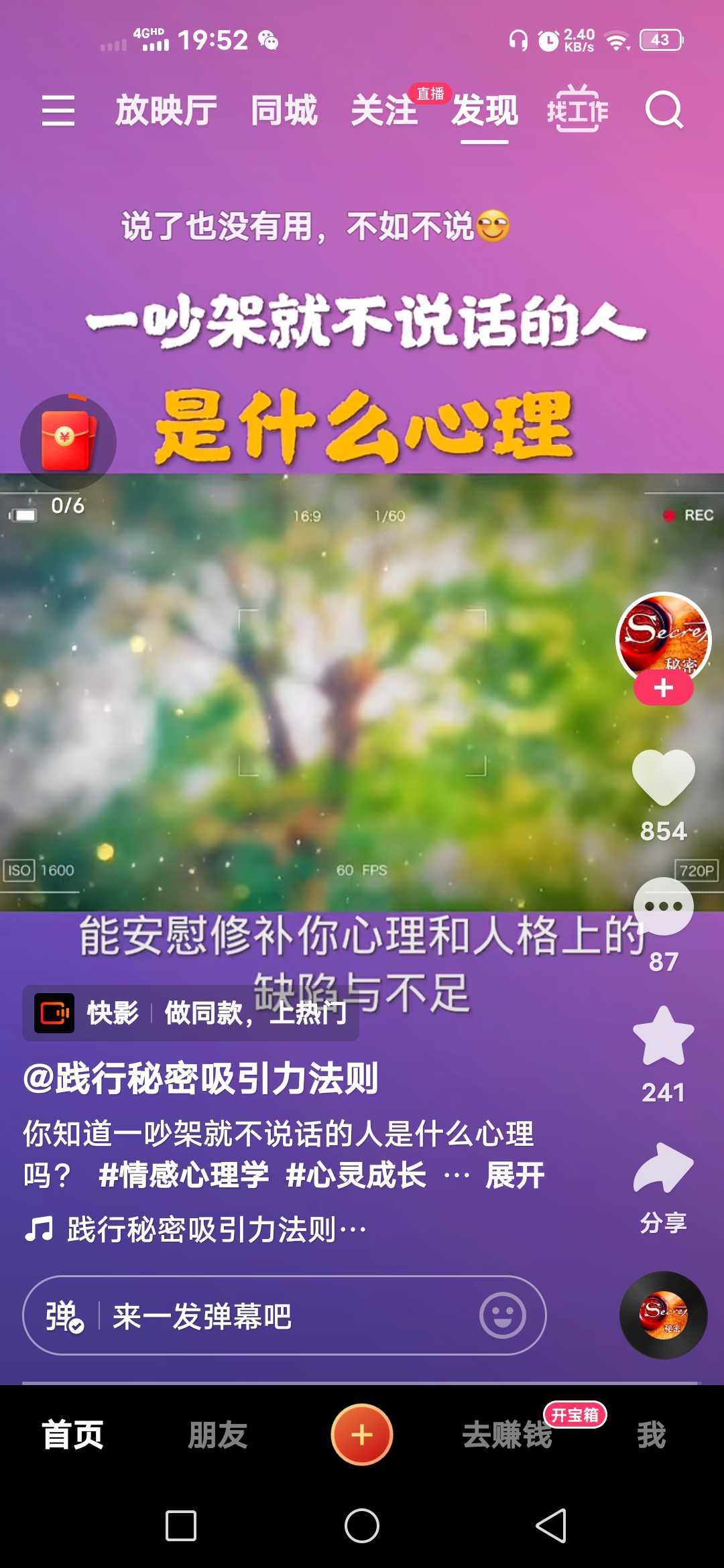724x1568 pixels.
Task: Open the profile of @践行秘密吸引力法则
Action: tap(201, 1078)
